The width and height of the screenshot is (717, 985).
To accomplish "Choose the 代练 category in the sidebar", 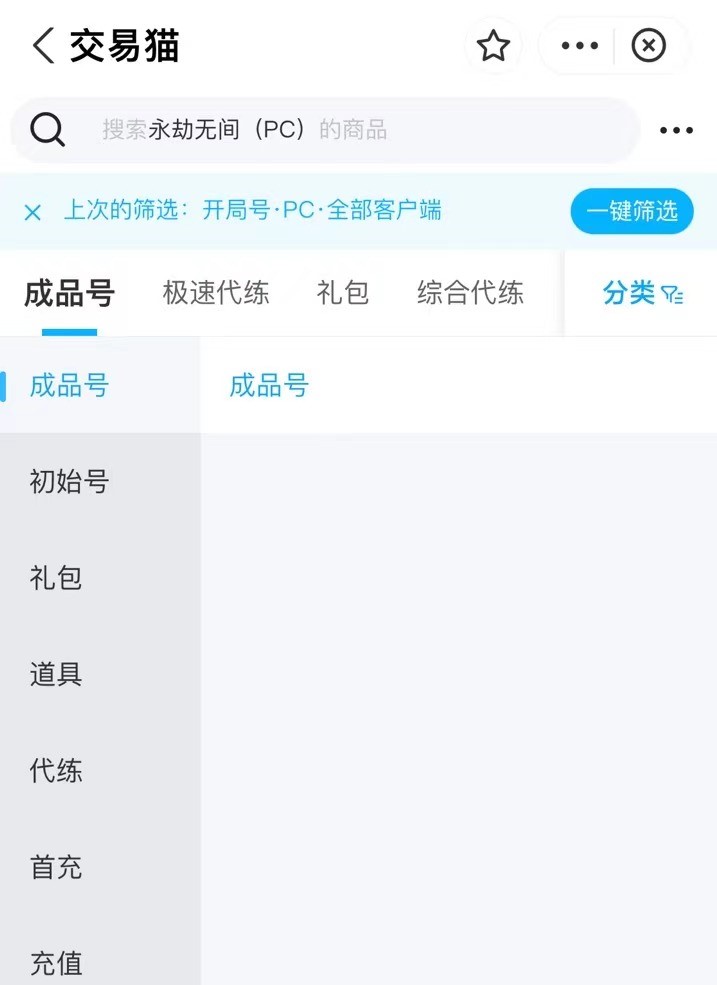I will tap(56, 771).
